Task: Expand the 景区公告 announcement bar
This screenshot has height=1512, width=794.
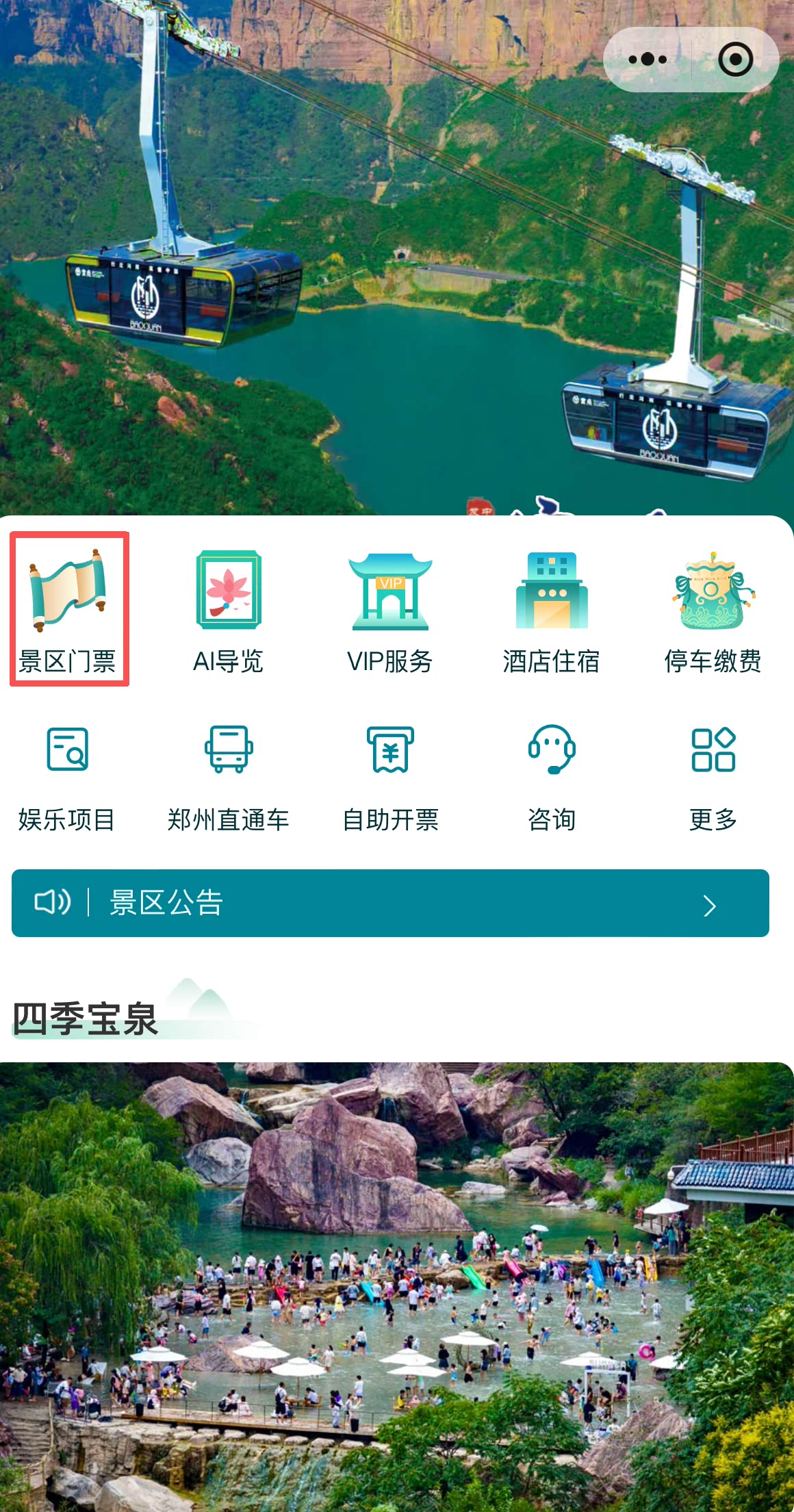Action: click(390, 903)
